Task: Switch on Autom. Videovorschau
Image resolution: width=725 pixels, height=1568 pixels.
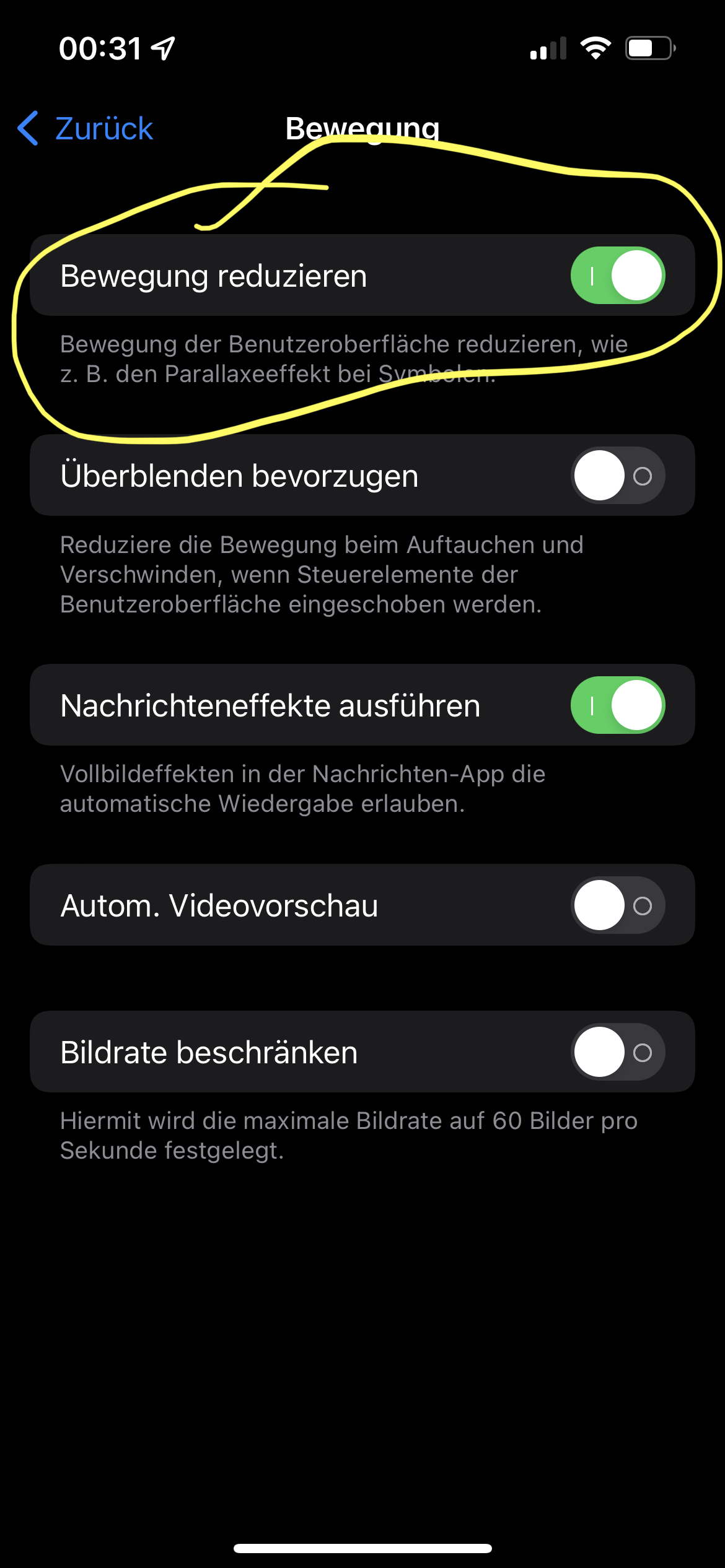Action: [x=617, y=906]
